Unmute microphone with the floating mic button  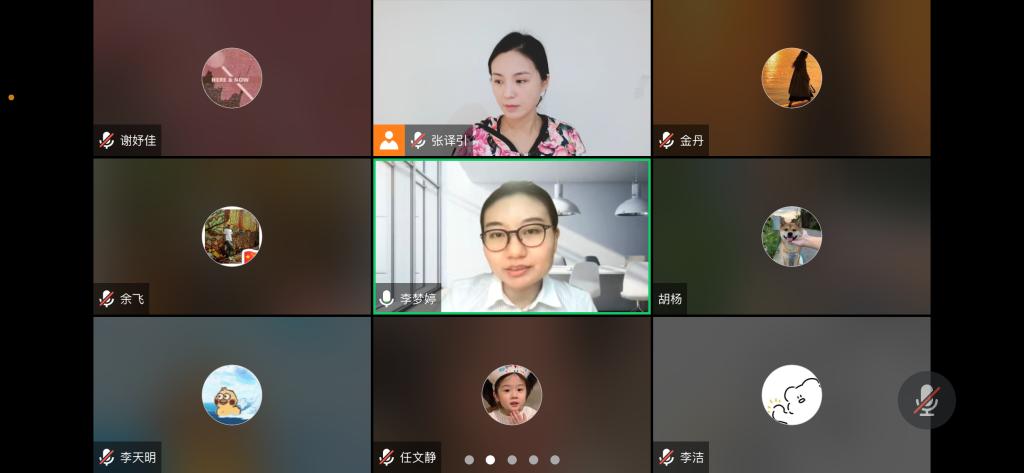click(x=926, y=400)
